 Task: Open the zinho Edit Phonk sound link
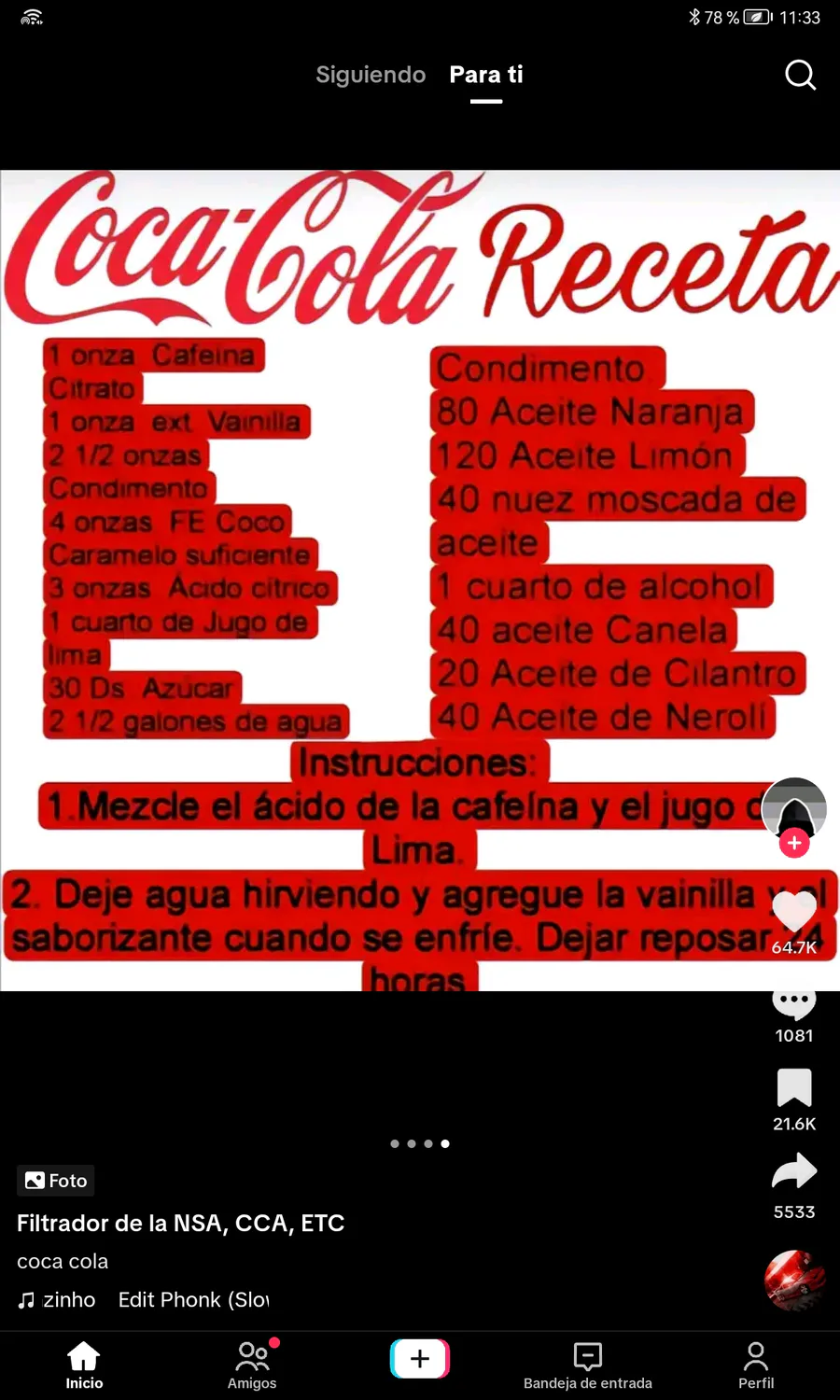[x=144, y=1299]
